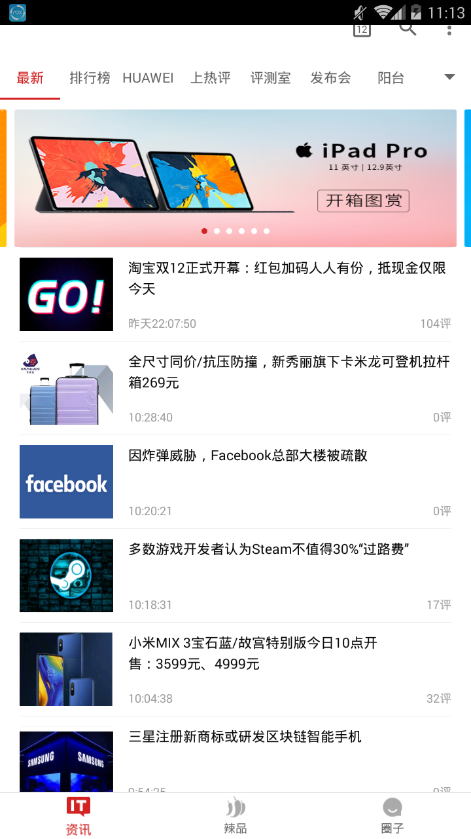Read the 淘宝双12正式开幕 article
The height and width of the screenshot is (839, 471).
[236, 295]
